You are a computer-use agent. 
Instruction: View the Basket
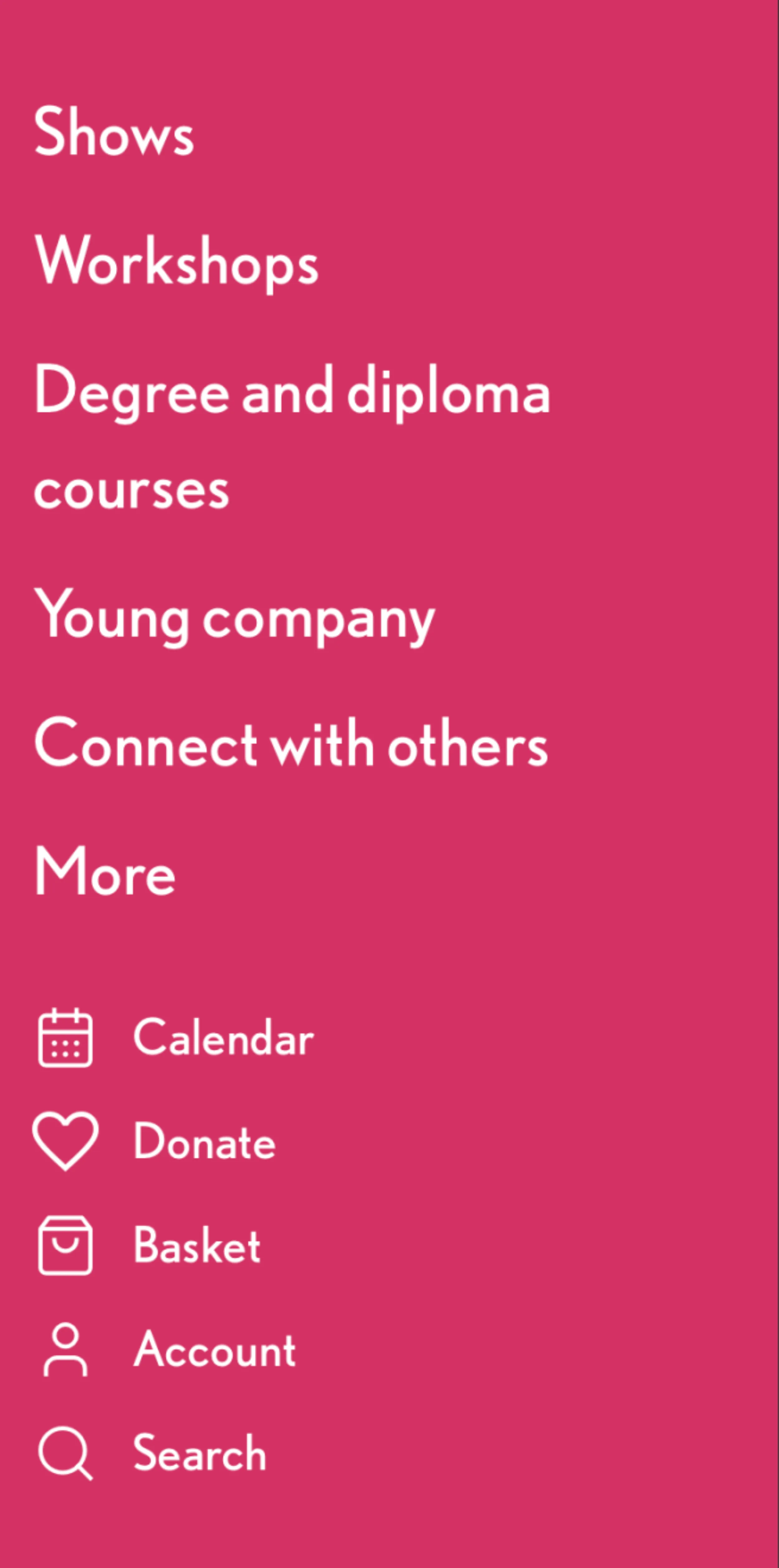(x=197, y=1245)
